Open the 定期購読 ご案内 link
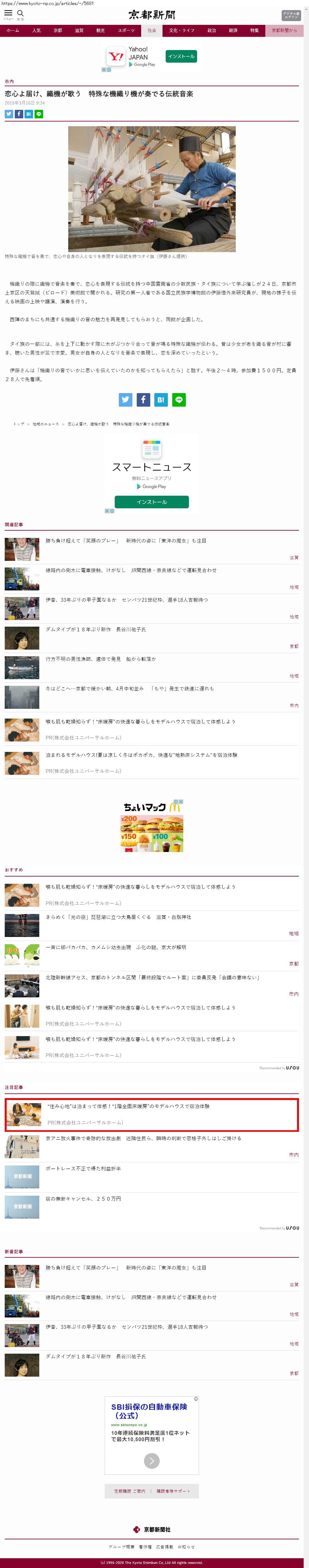Screen dimensions: 309x1568 (x=130, y=1491)
